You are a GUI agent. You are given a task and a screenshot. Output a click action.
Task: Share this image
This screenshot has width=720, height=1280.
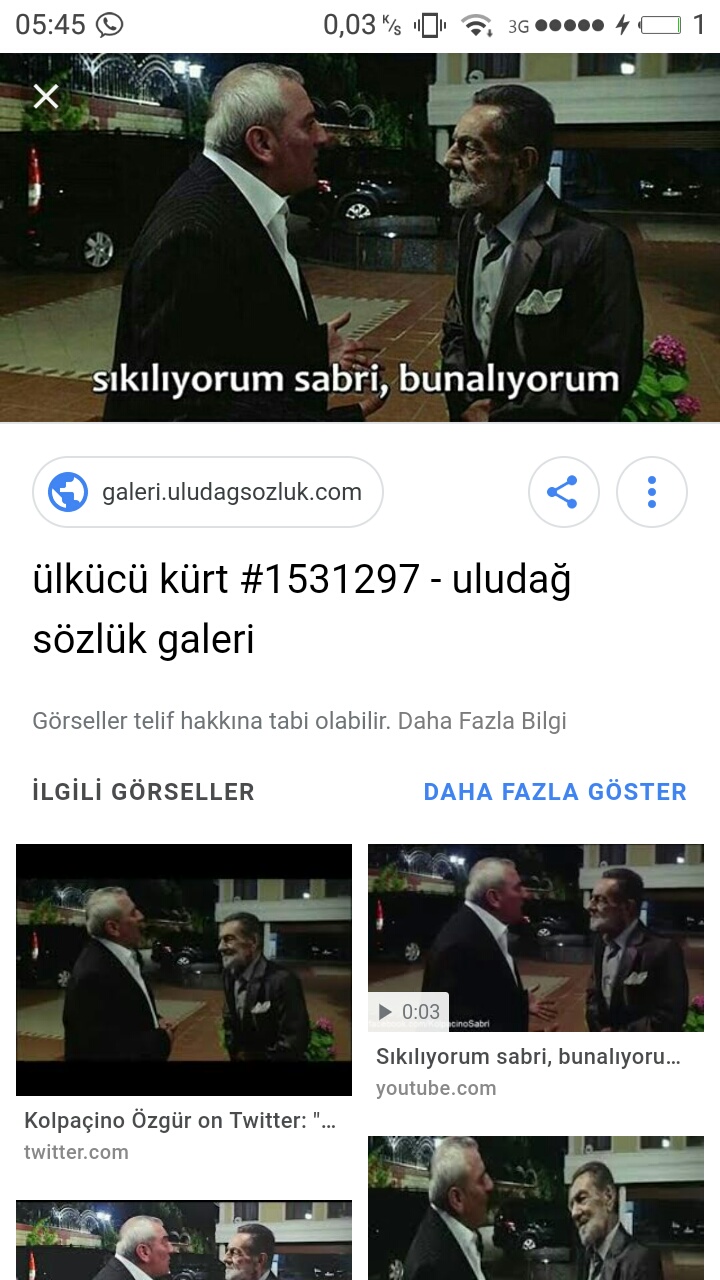pyautogui.click(x=563, y=492)
